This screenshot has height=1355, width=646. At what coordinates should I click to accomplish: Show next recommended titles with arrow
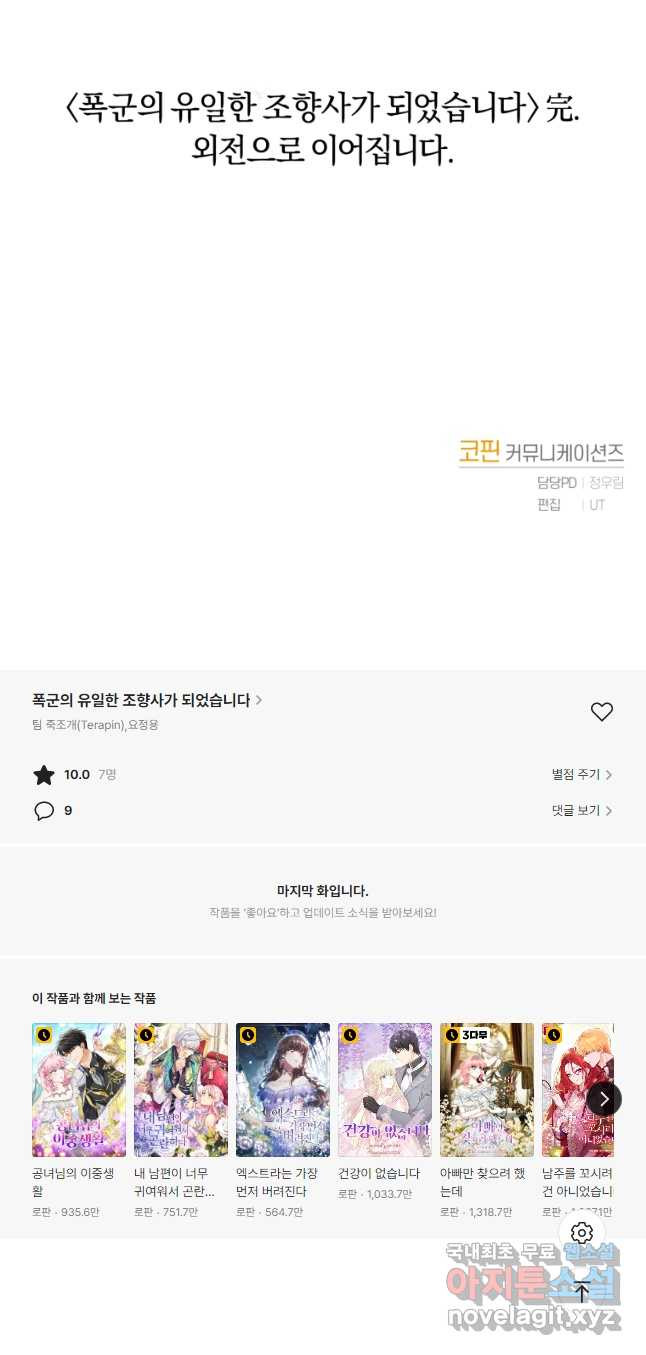click(604, 1099)
